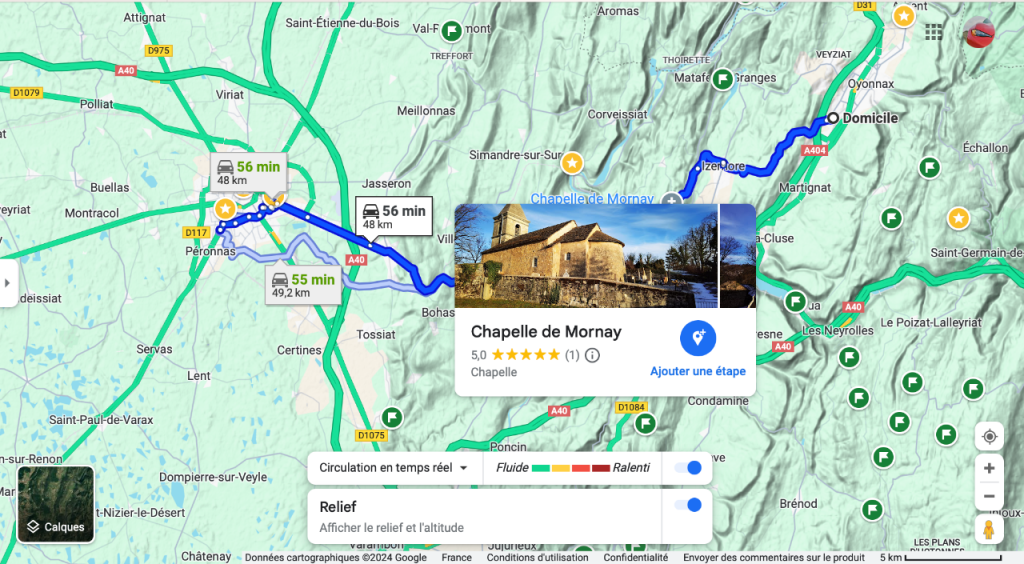Select the 55 min alternate route
Image resolution: width=1024 pixels, height=564 pixels.
(x=301, y=285)
